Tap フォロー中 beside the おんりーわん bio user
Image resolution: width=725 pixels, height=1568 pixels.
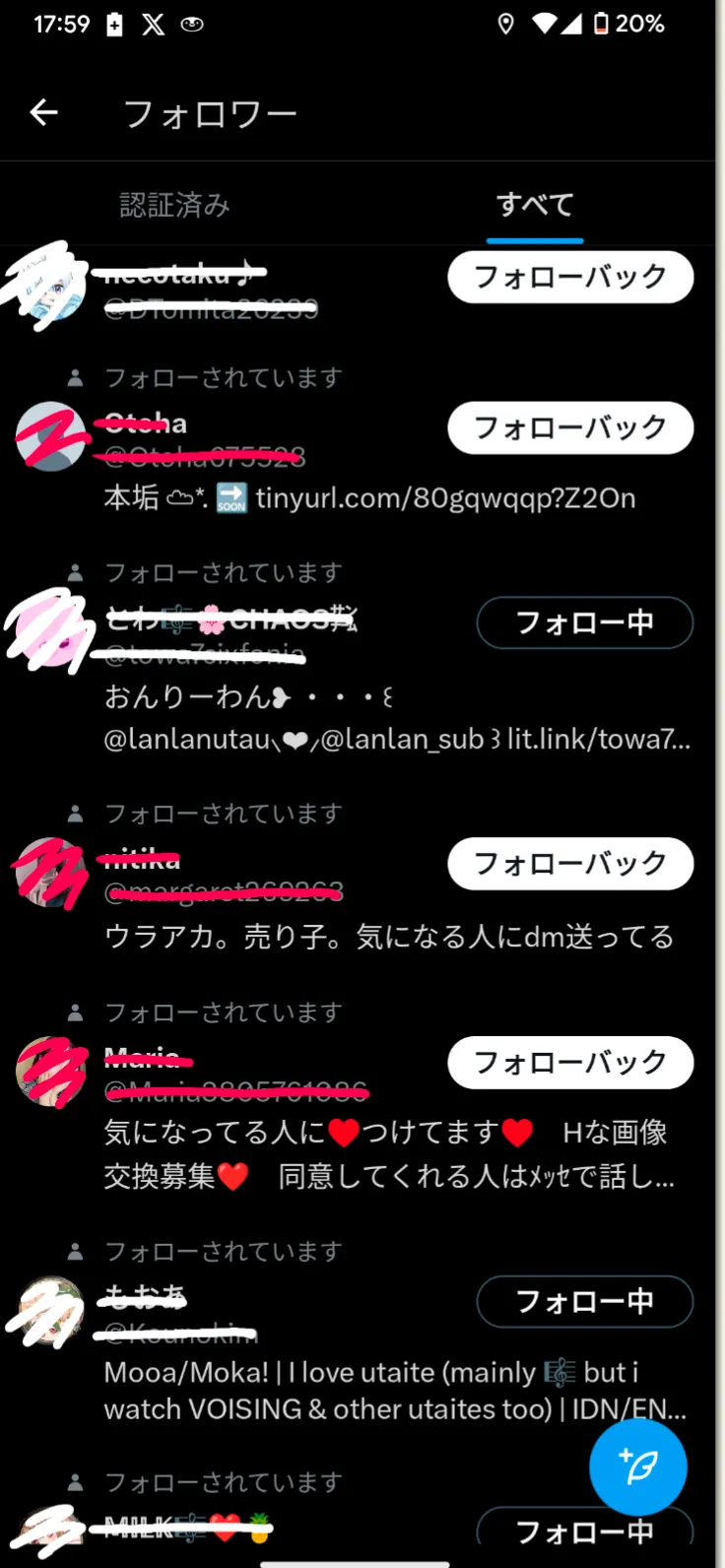pos(585,622)
